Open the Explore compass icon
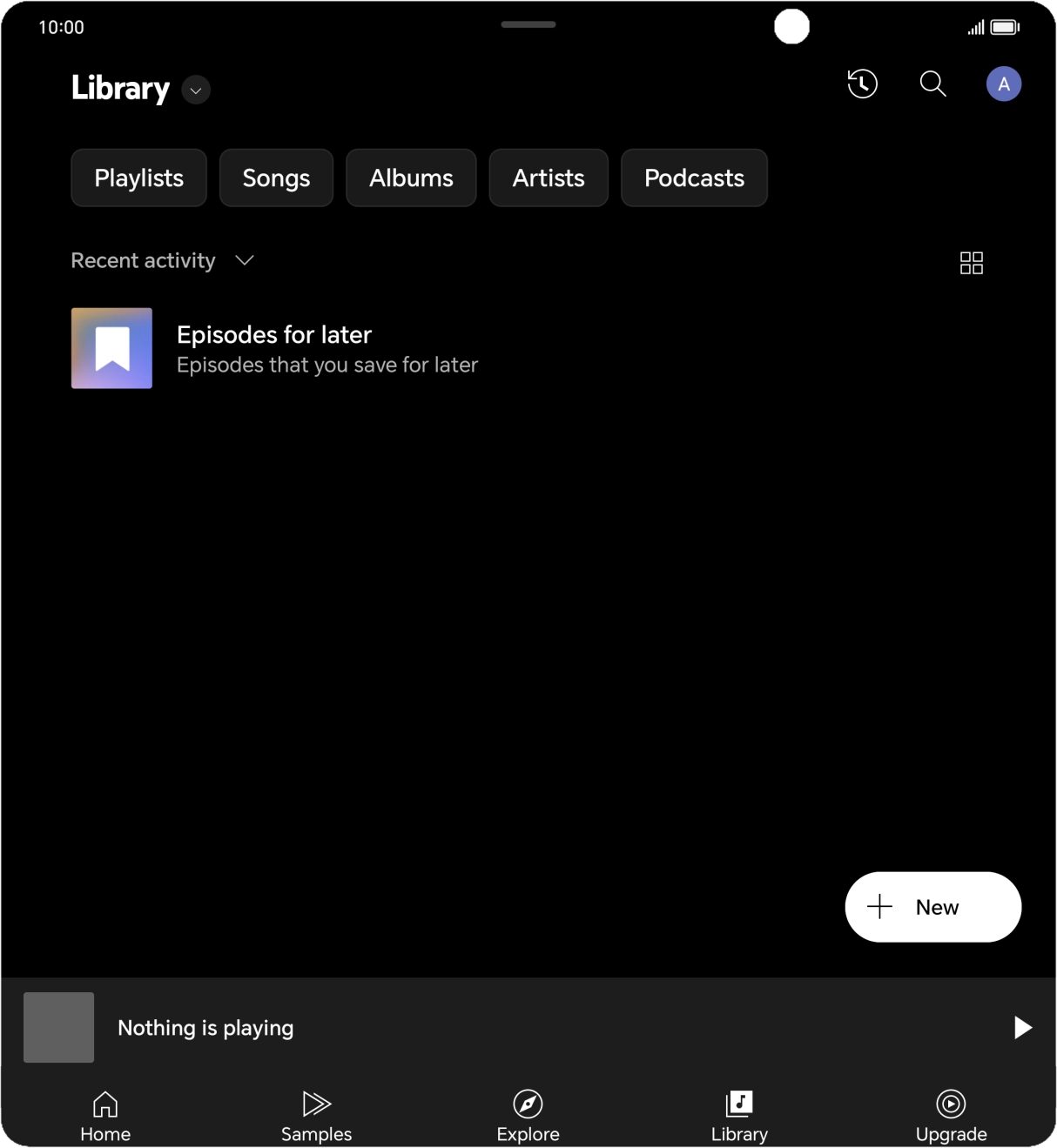This screenshot has height=1148, width=1057. pyautogui.click(x=528, y=1105)
